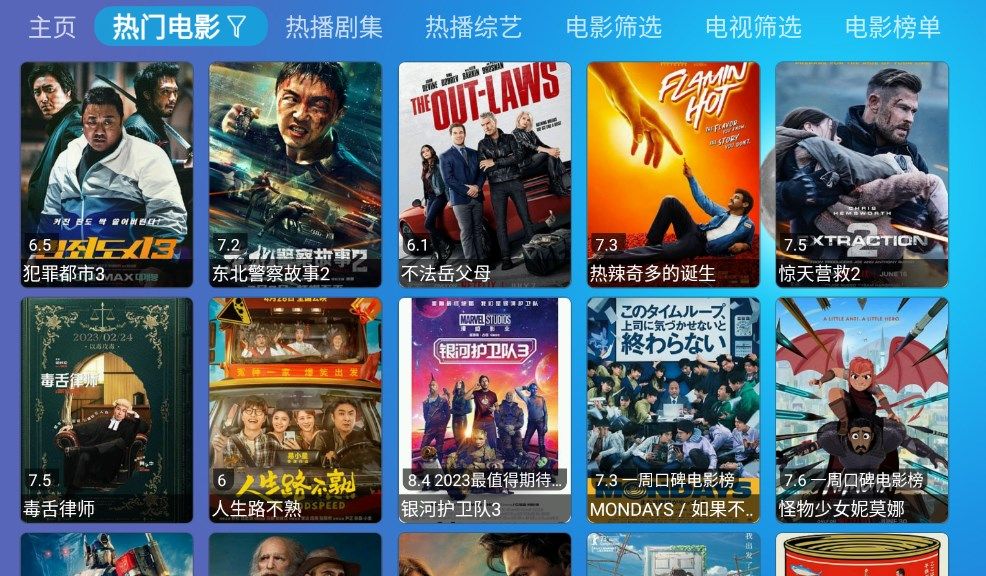Image resolution: width=986 pixels, height=576 pixels.
Task: Switch to the 热播剧集 tab
Action: point(334,27)
